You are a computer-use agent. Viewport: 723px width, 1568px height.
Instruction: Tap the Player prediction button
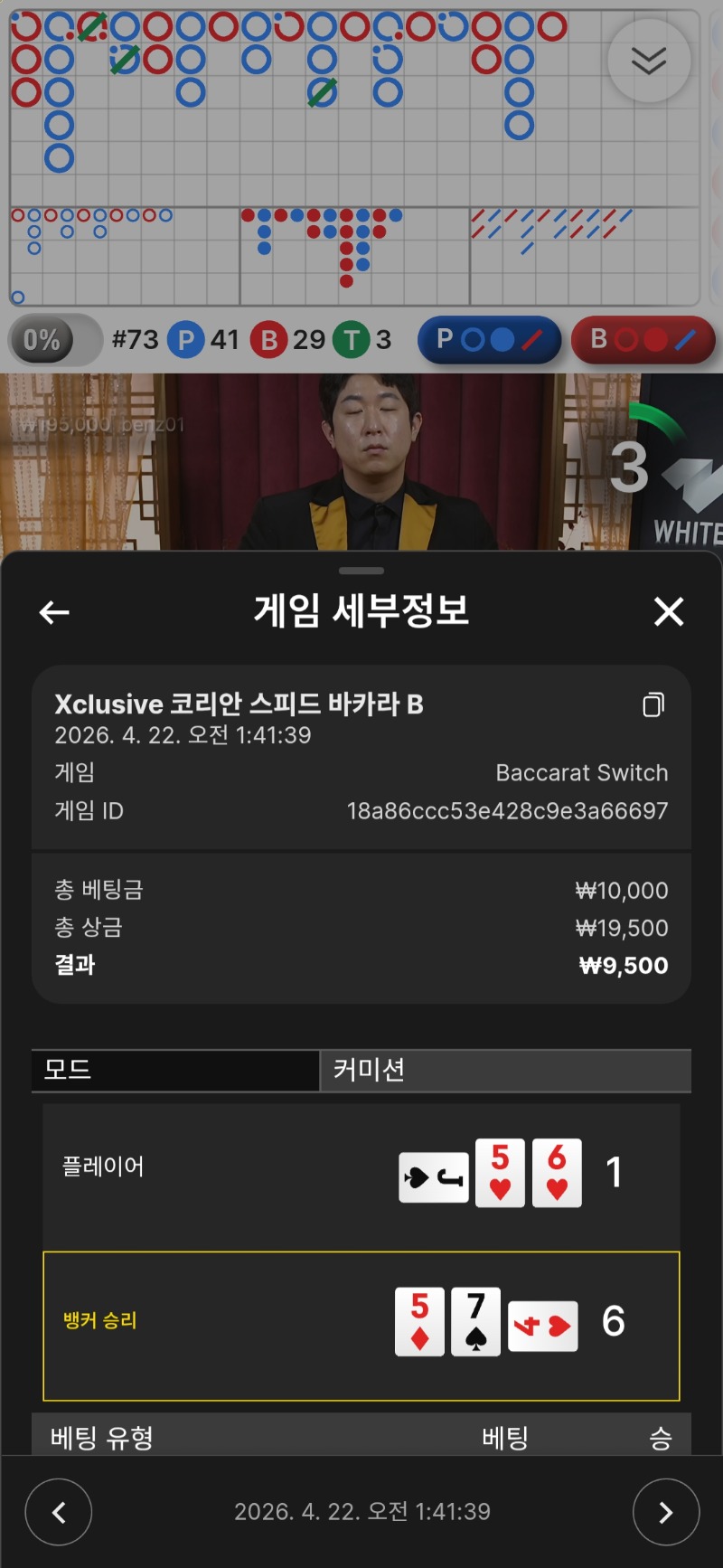coord(489,340)
